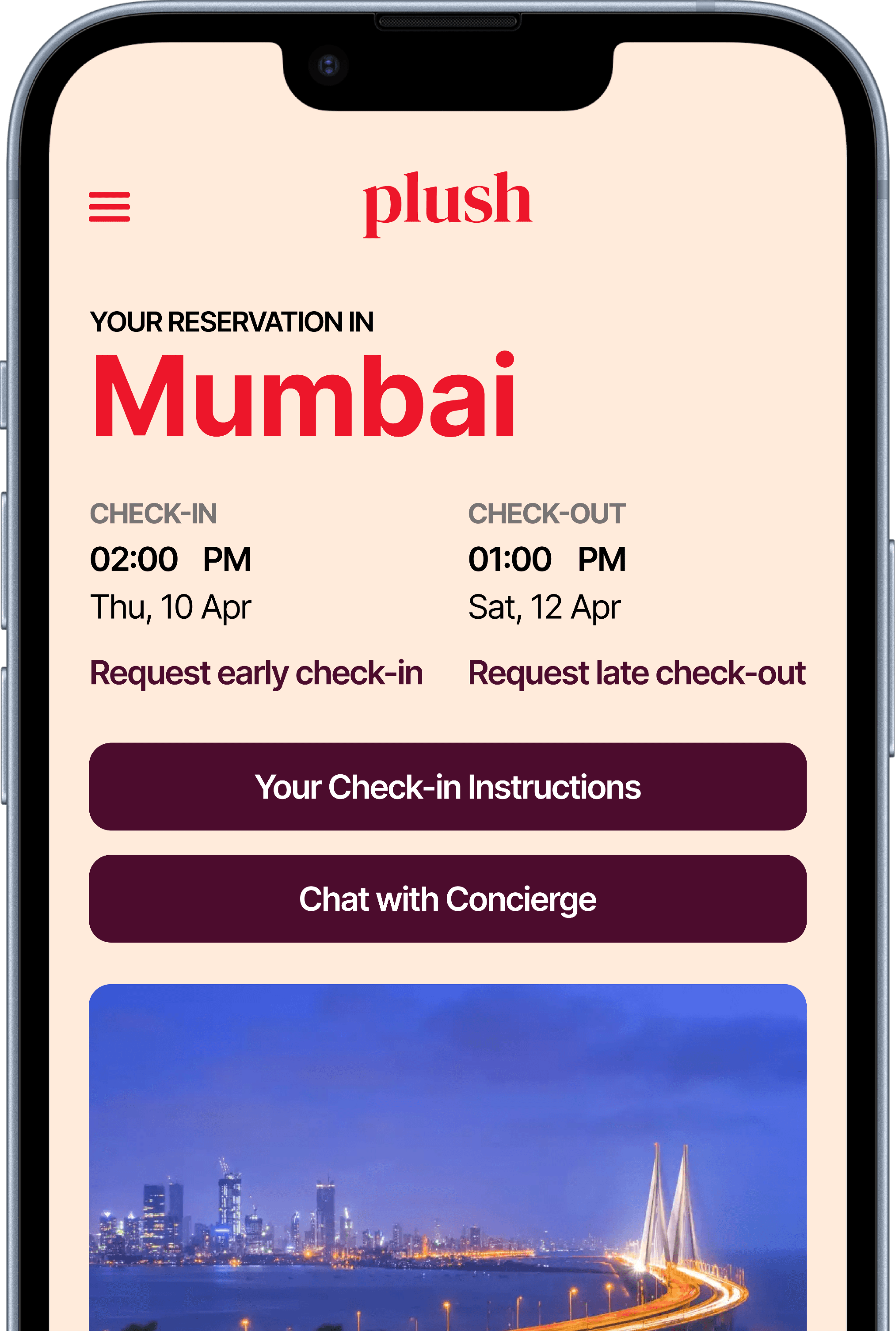
Task: Request late check-out
Action: 637,673
